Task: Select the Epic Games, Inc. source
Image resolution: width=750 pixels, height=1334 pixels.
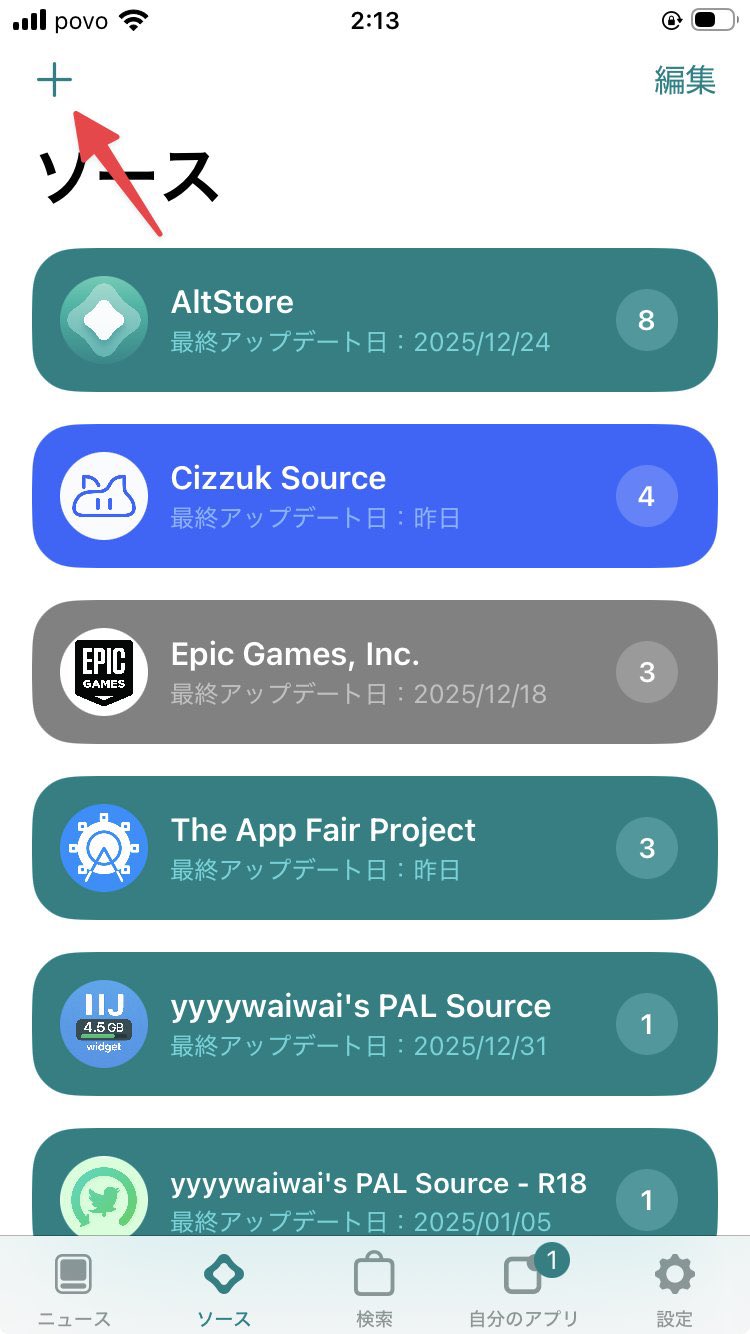Action: point(375,672)
